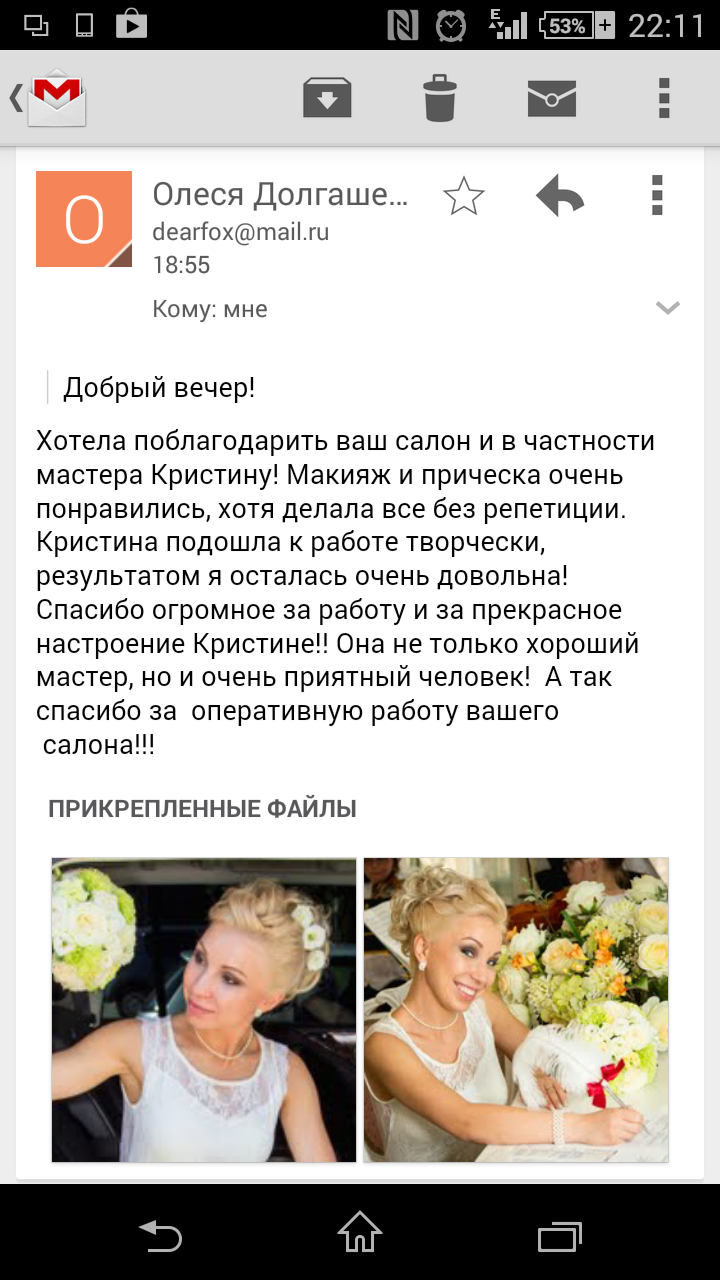Delete this email with the trash icon
The width and height of the screenshot is (720, 1280).
[439, 98]
